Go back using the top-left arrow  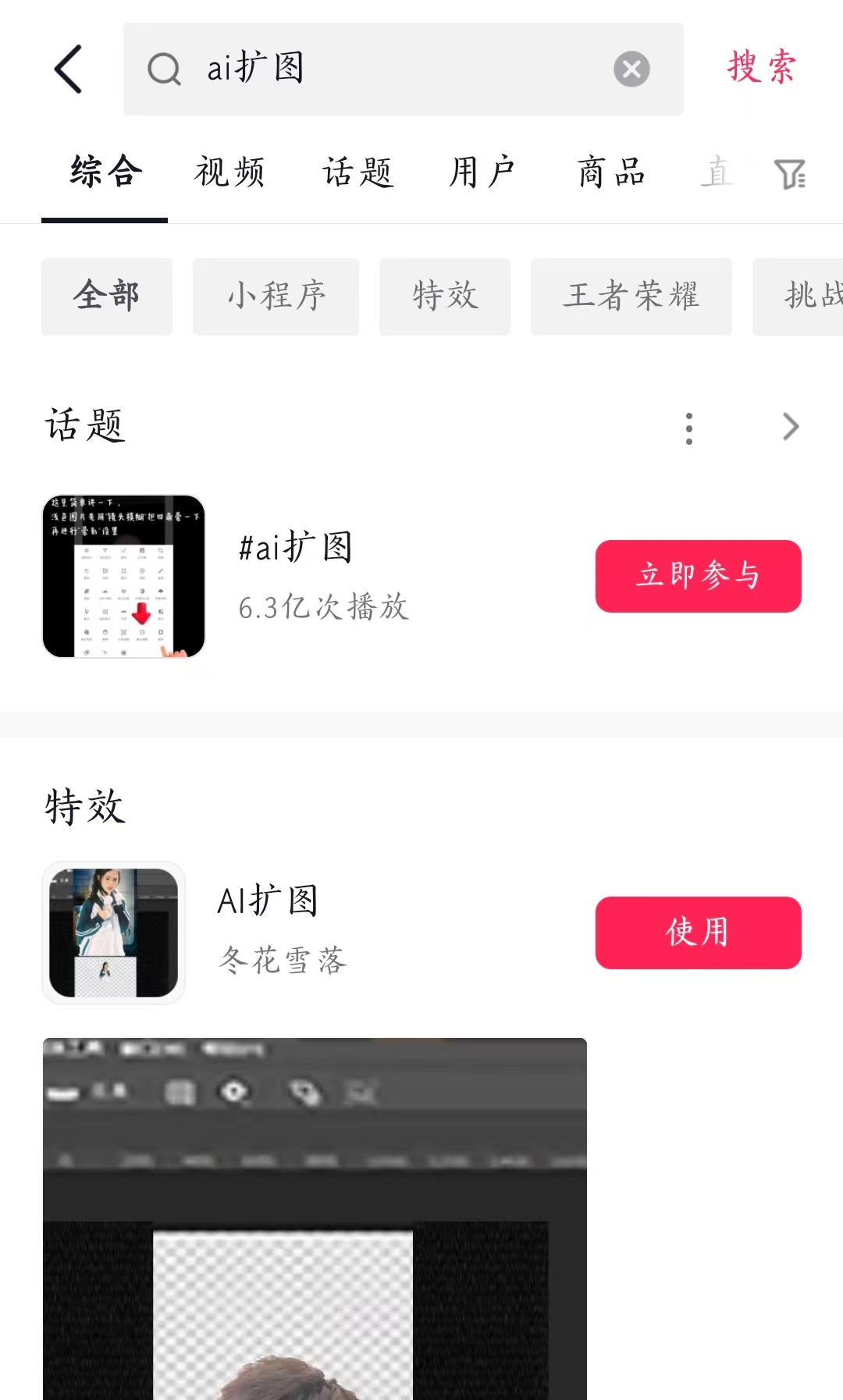69,69
